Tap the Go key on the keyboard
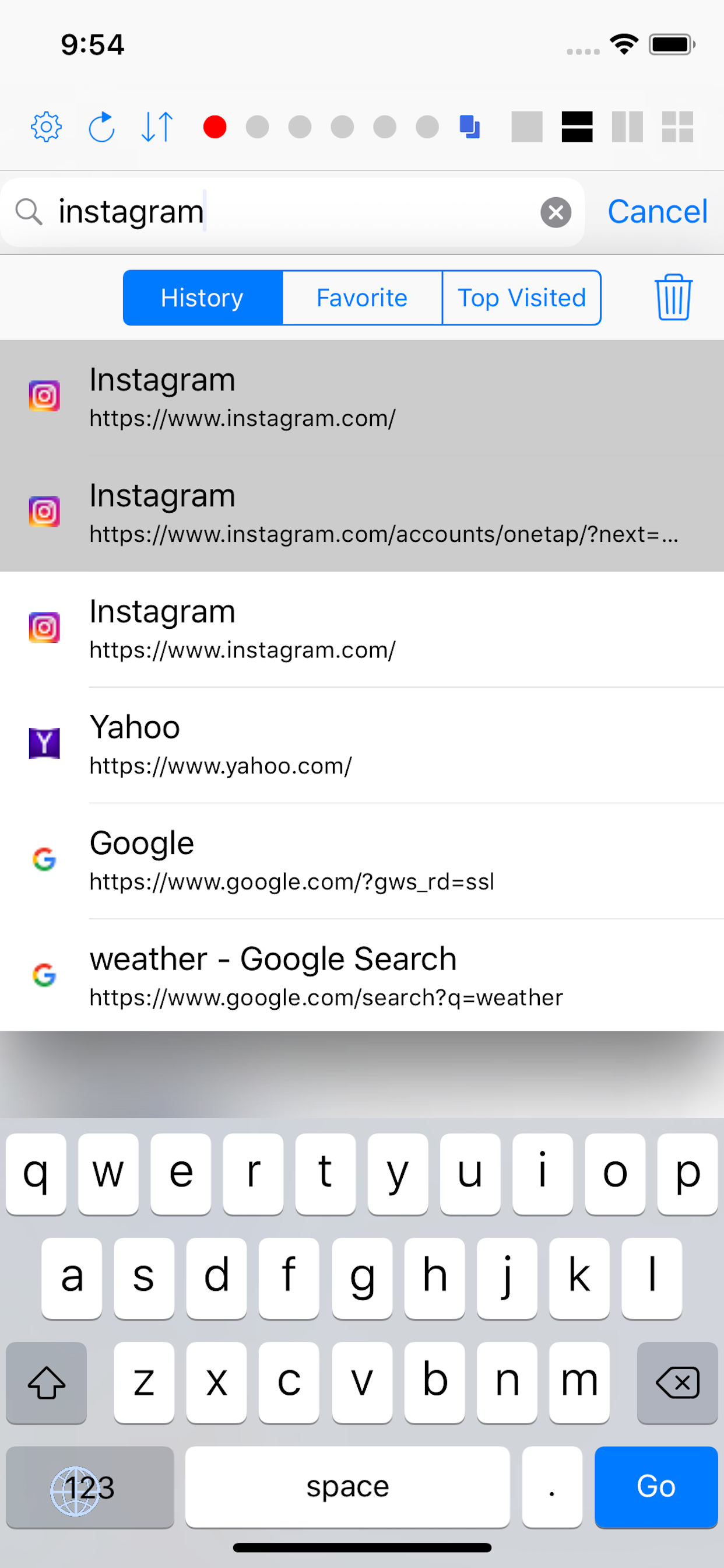Image resolution: width=724 pixels, height=1568 pixels. pos(656,1487)
